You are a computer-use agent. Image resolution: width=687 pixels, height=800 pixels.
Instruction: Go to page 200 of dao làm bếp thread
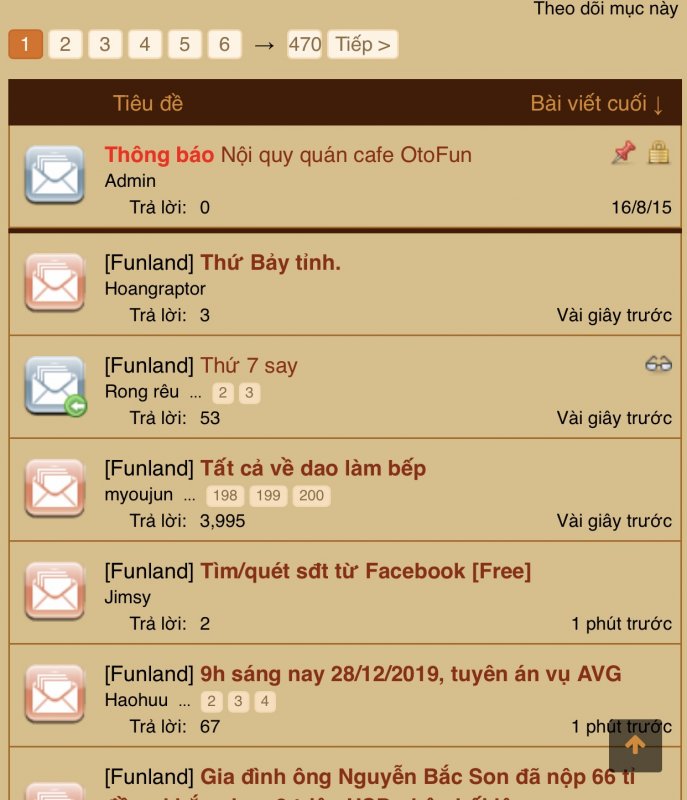pos(312,496)
